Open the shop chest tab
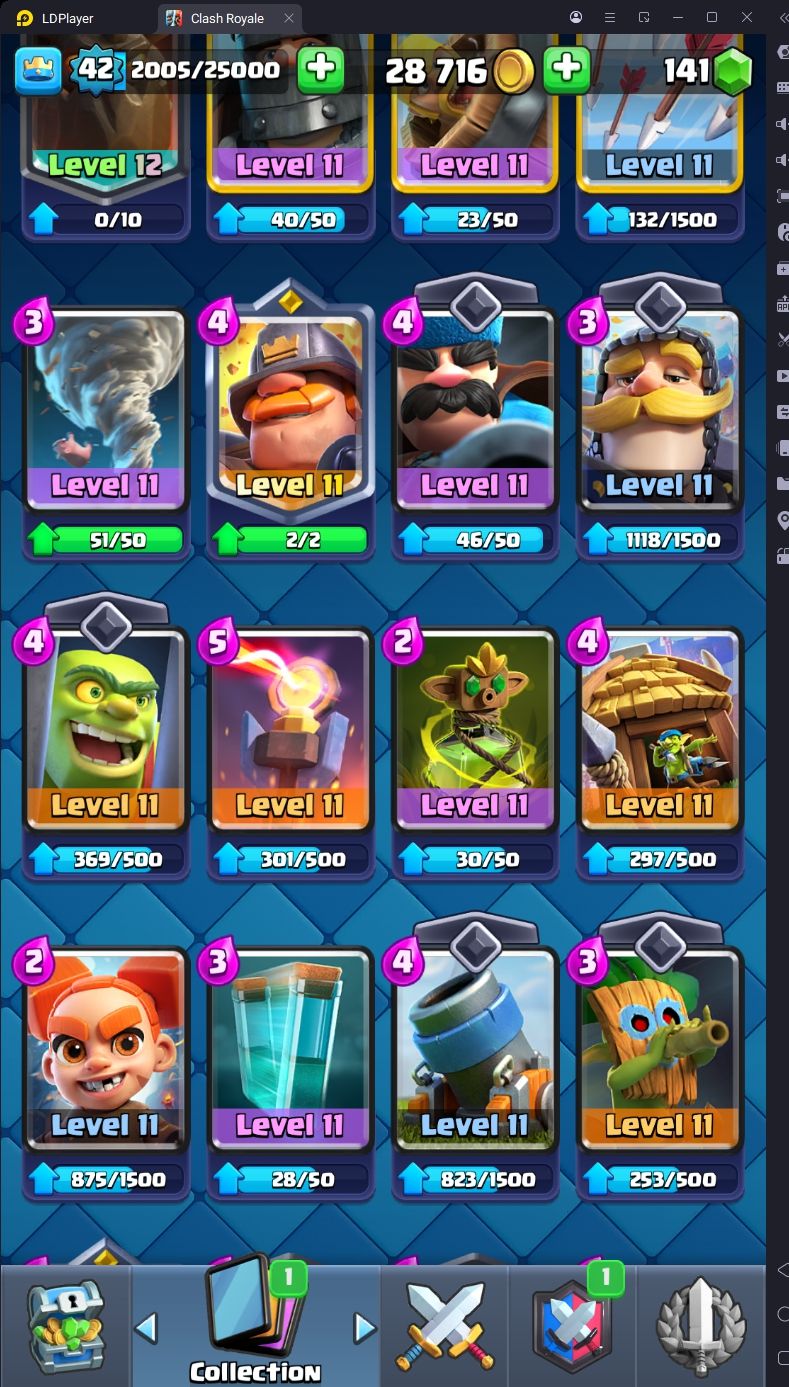The image size is (789, 1387). pyautogui.click(x=66, y=1325)
